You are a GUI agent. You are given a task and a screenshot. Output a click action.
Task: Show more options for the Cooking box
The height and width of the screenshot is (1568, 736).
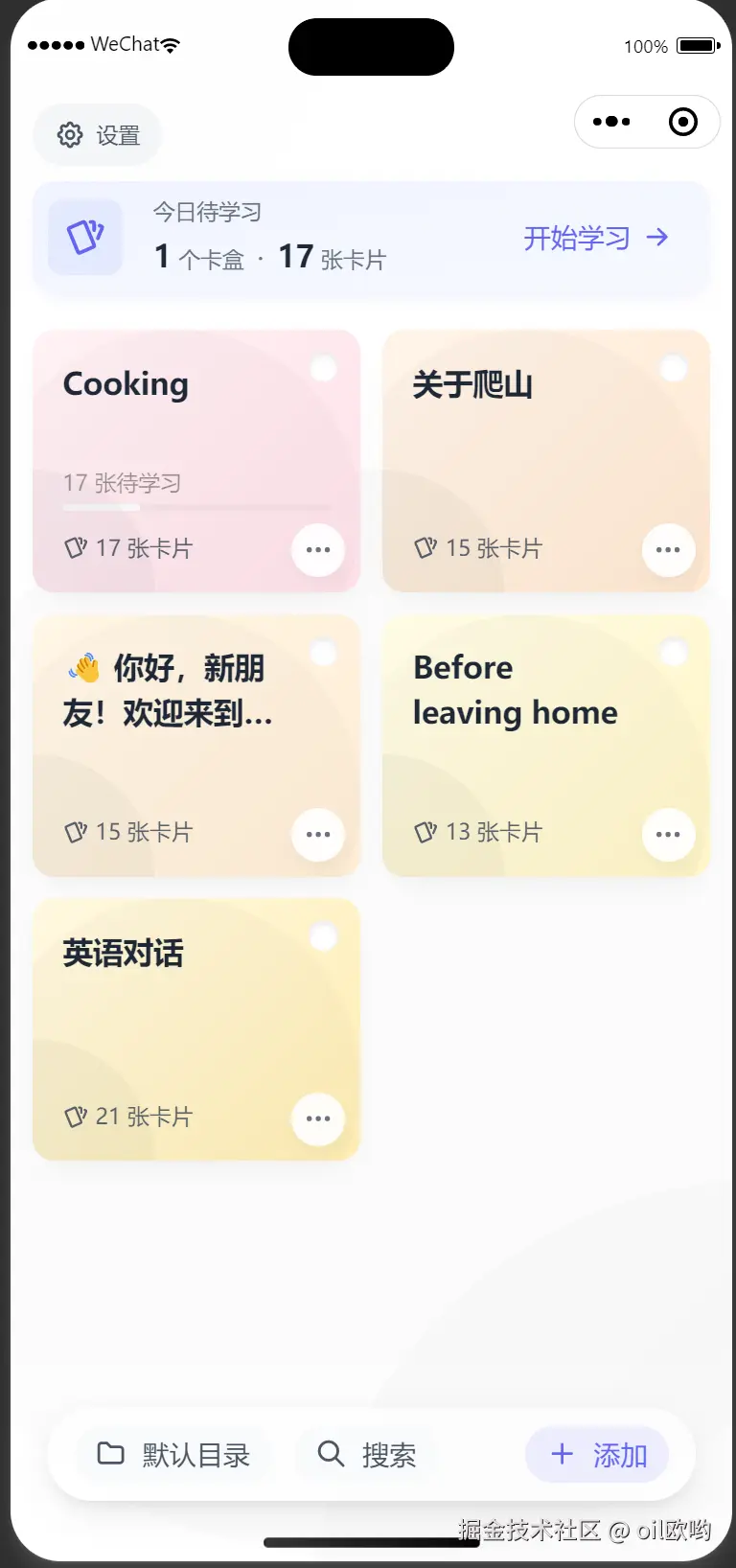[318, 550]
